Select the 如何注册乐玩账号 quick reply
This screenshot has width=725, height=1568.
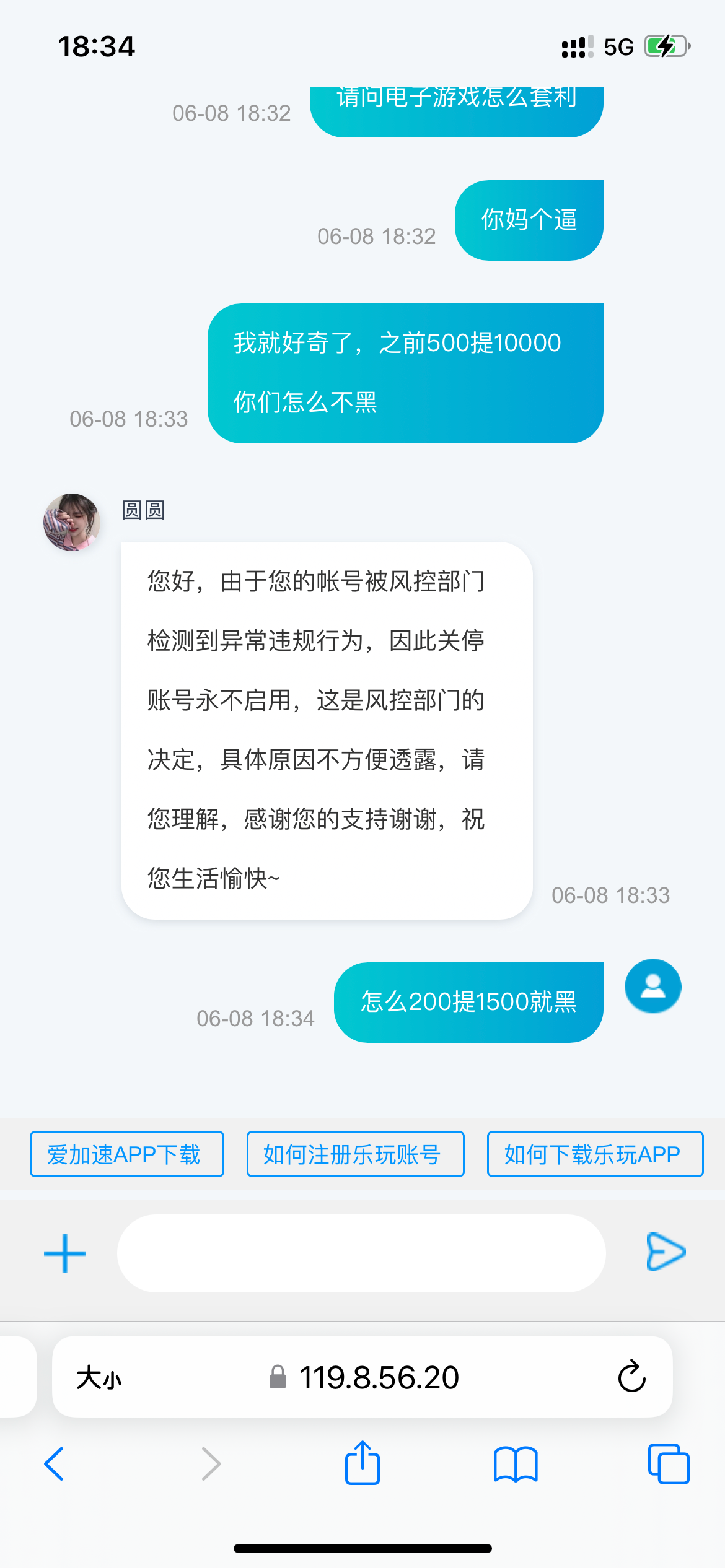click(355, 1154)
